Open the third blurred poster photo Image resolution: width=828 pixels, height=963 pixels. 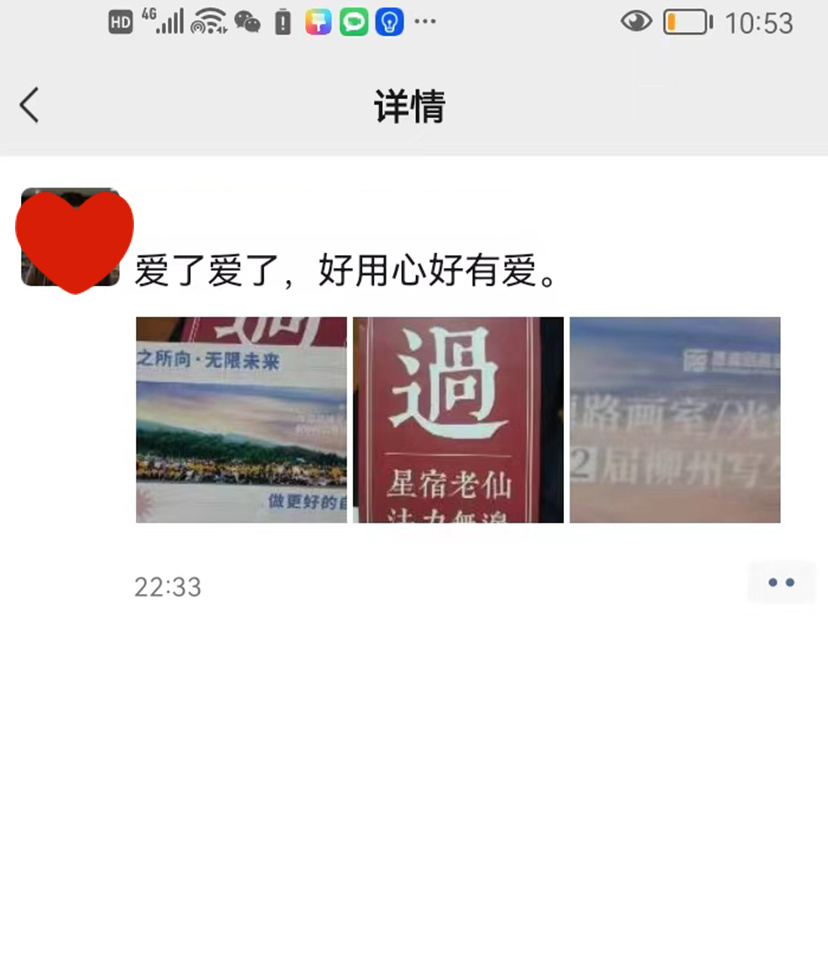coord(674,419)
